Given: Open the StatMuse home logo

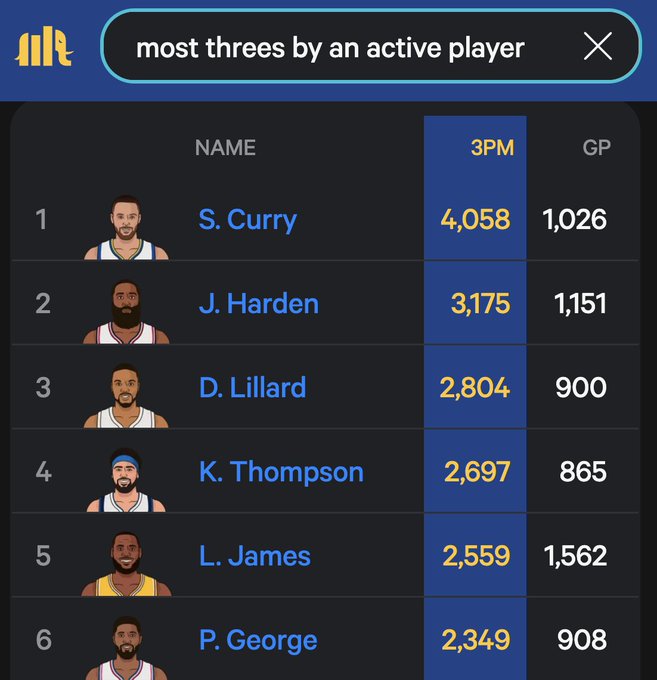Looking at the screenshot, I should (45, 47).
